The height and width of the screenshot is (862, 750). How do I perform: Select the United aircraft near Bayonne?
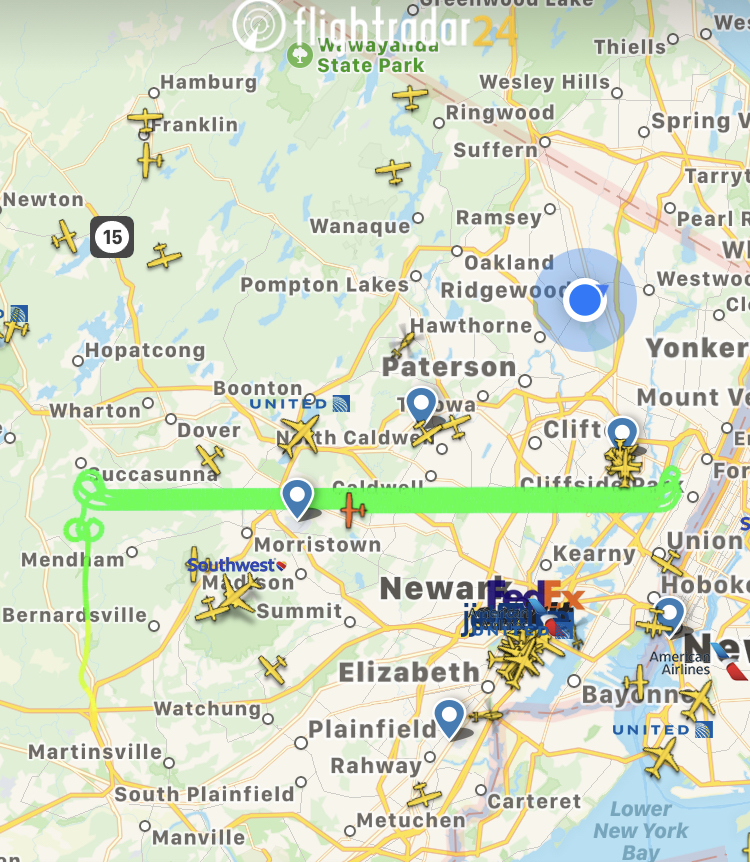click(x=662, y=759)
